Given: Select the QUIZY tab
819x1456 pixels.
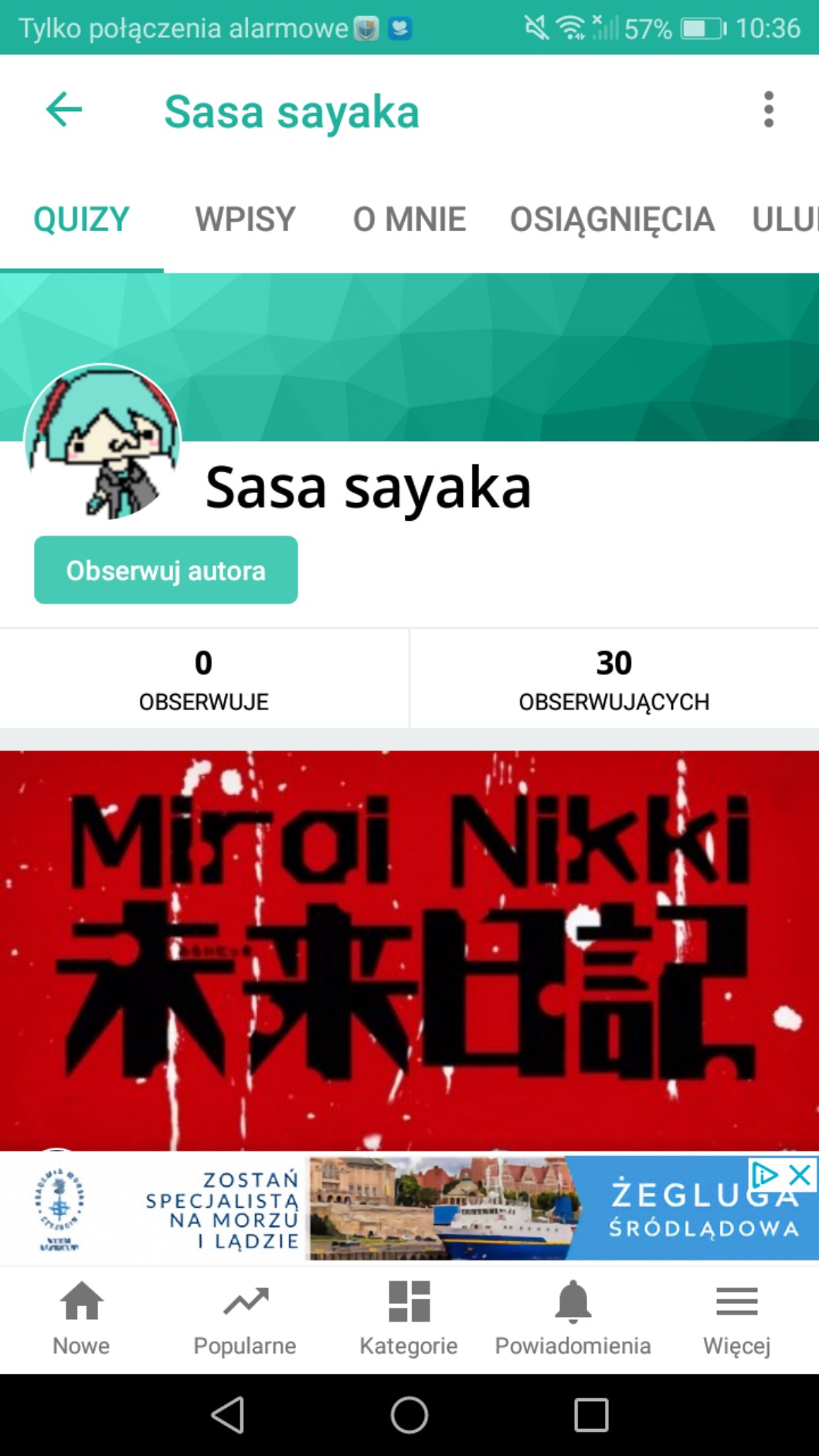Looking at the screenshot, I should [81, 219].
